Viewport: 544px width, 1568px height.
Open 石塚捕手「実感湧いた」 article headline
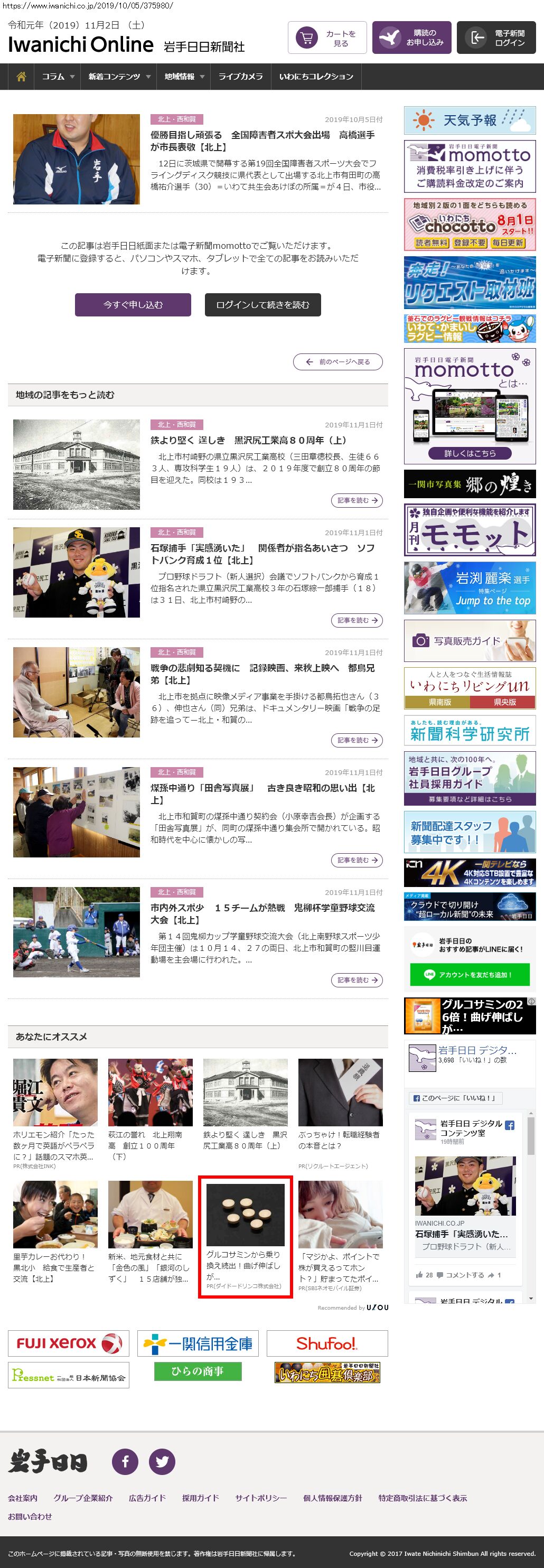pos(261,554)
